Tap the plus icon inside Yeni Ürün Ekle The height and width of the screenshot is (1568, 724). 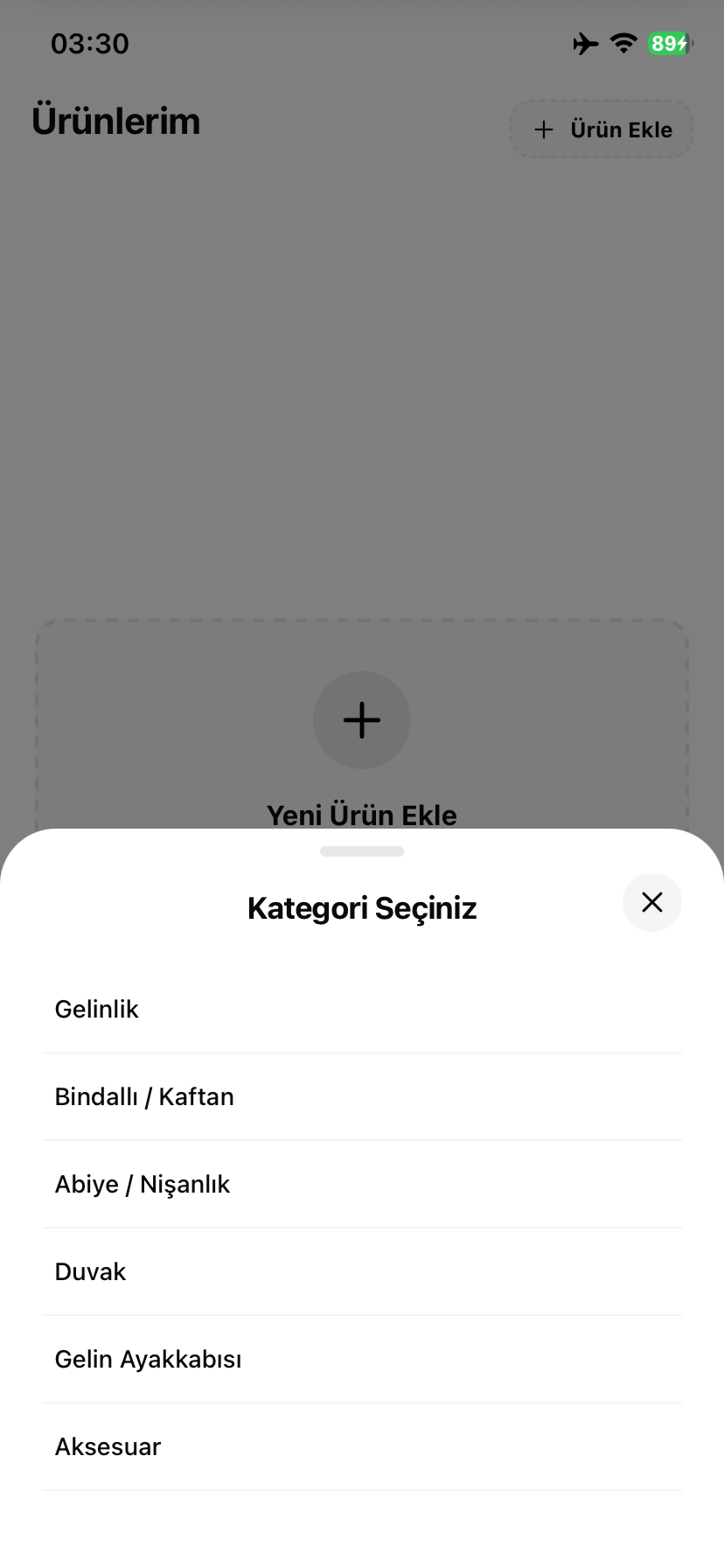click(x=362, y=719)
